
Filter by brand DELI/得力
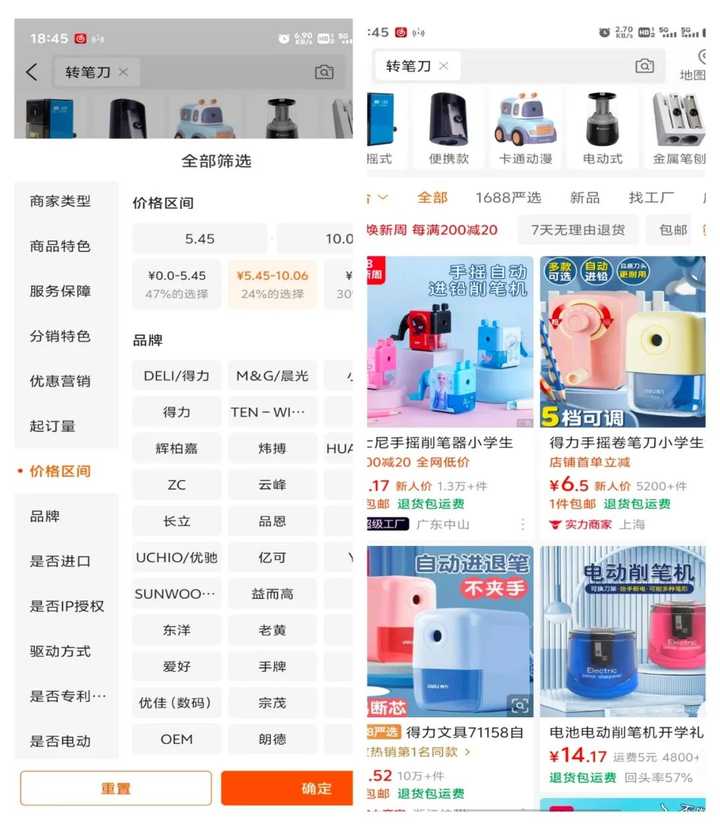[x=177, y=376]
